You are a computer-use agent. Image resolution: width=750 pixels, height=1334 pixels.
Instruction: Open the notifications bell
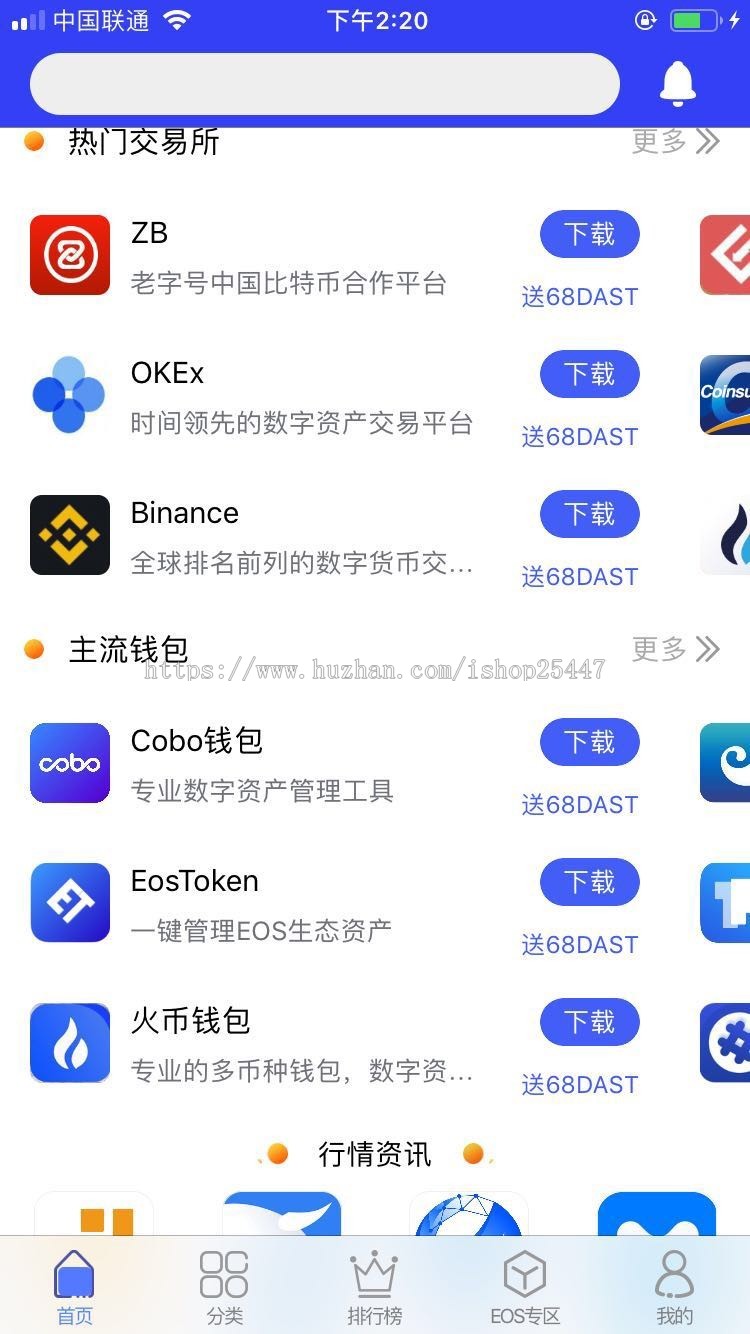[678, 84]
